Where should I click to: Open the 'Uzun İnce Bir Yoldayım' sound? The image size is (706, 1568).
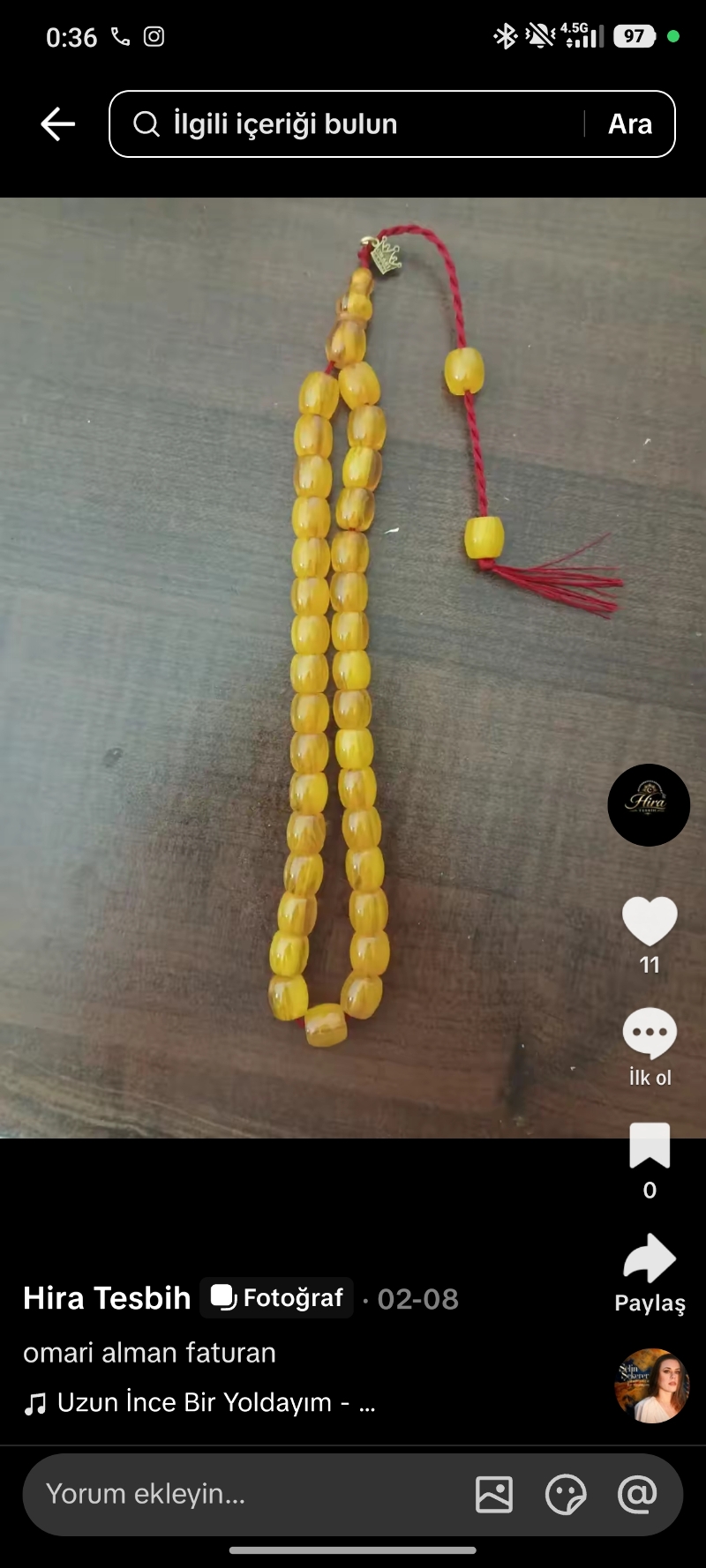201,1402
